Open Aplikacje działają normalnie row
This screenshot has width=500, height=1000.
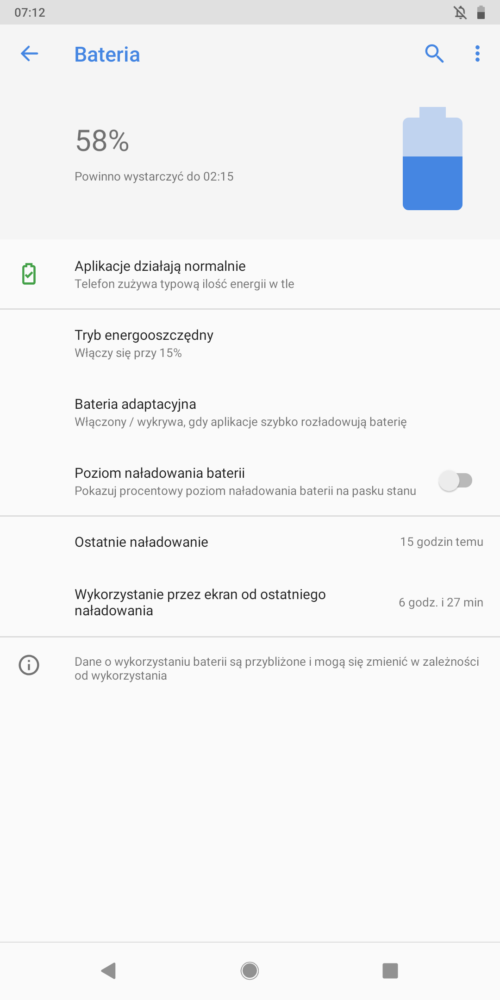(x=250, y=274)
